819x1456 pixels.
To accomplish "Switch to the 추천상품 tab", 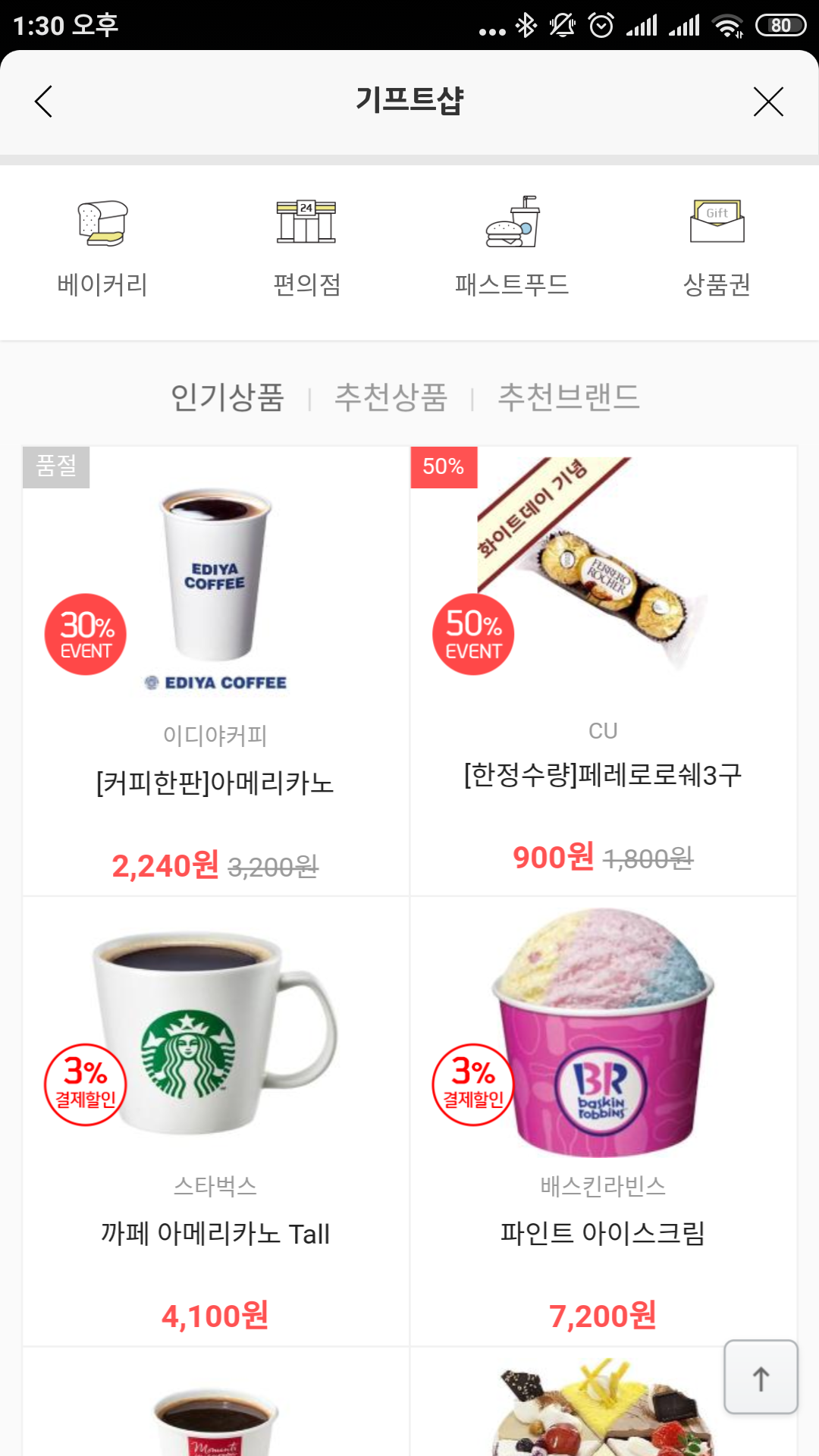I will [x=391, y=397].
